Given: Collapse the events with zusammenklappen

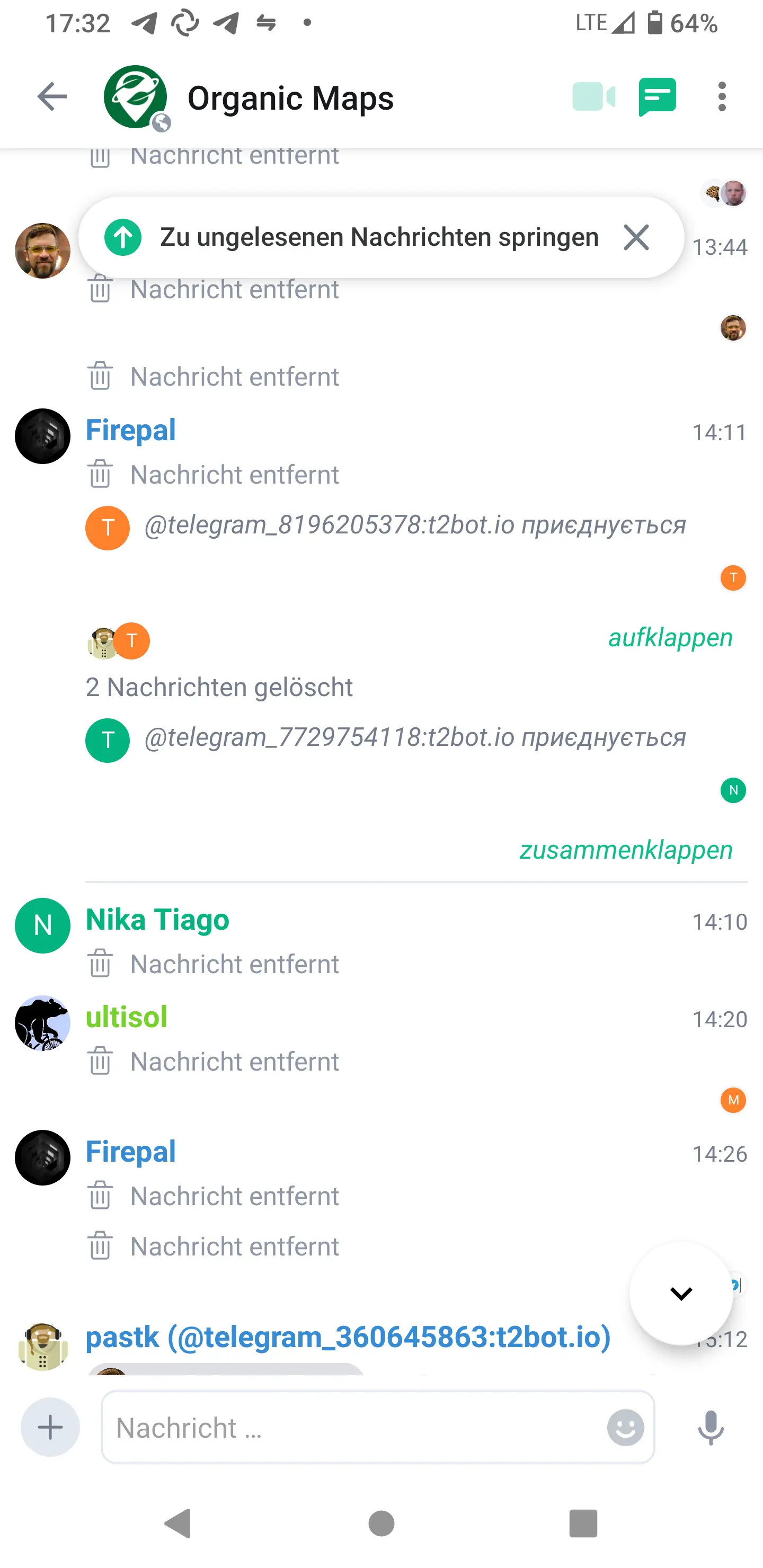Looking at the screenshot, I should pyautogui.click(x=626, y=850).
